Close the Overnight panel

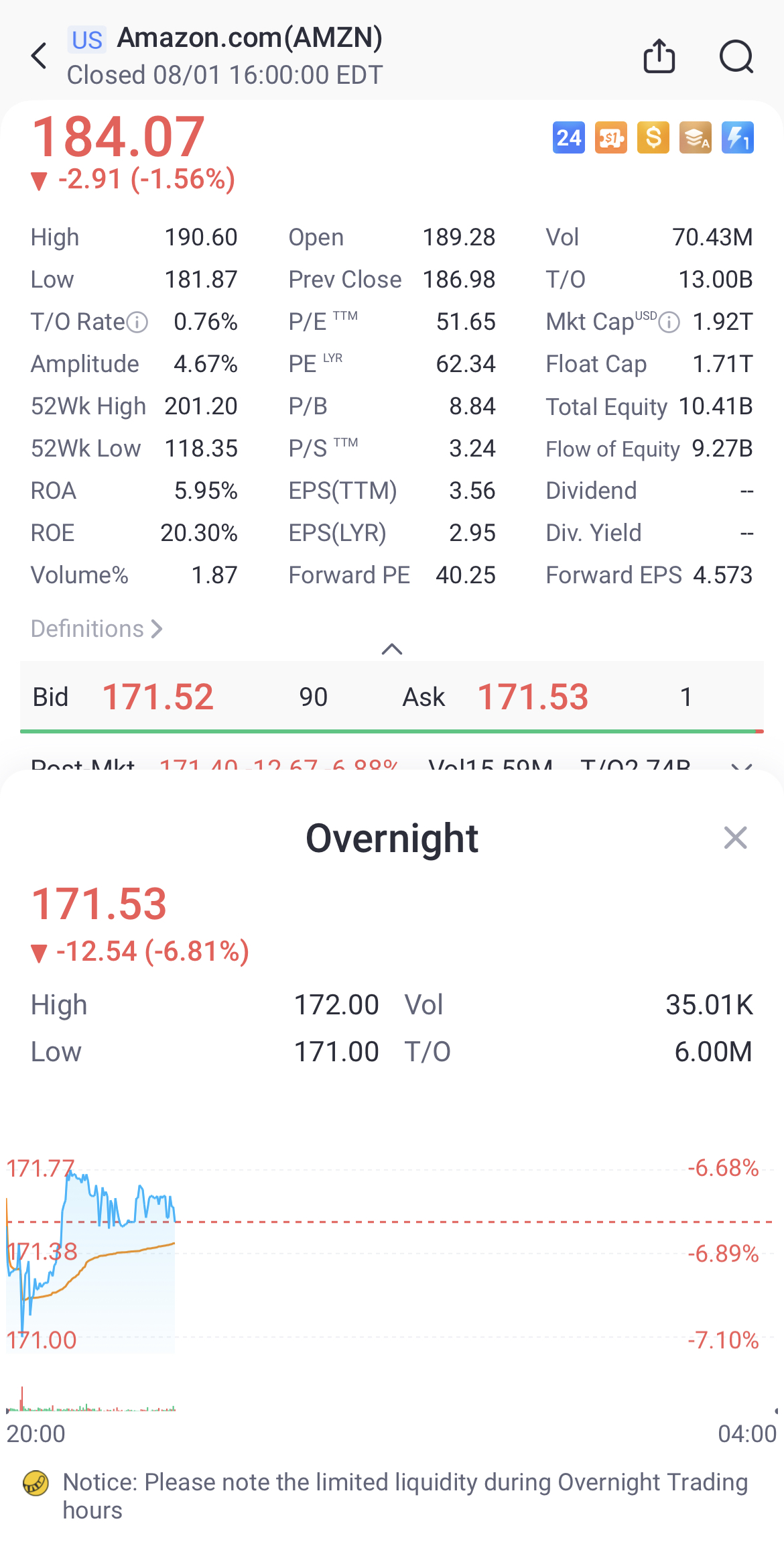pyautogui.click(x=735, y=838)
